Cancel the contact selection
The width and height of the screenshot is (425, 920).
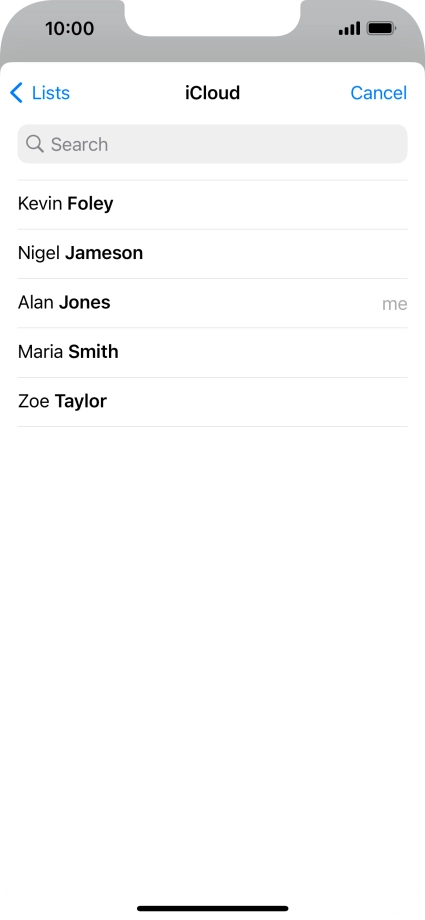tap(378, 93)
